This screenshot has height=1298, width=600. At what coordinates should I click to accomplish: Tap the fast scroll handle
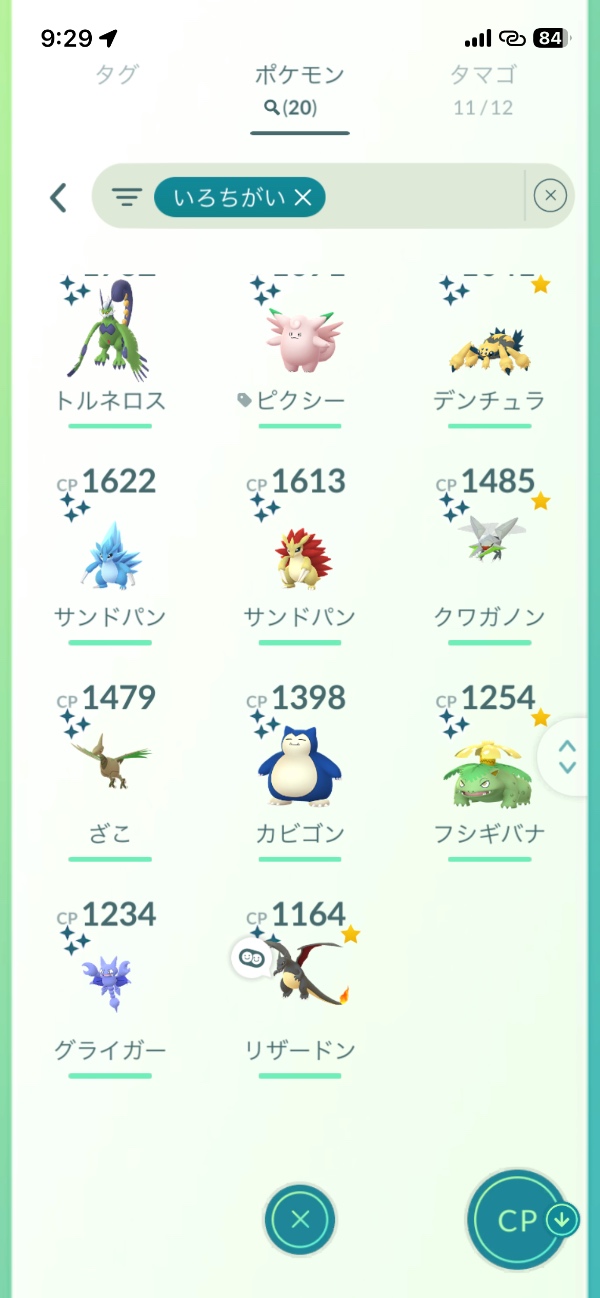tap(568, 757)
